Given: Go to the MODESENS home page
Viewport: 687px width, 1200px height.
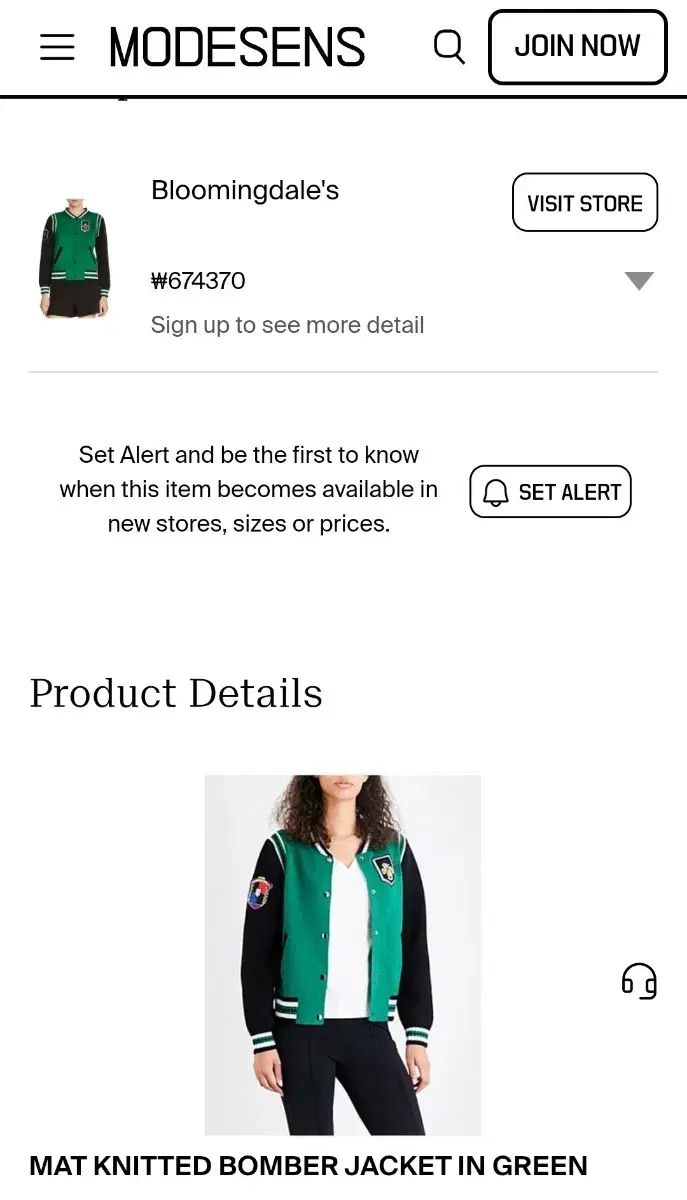Looking at the screenshot, I should pyautogui.click(x=237, y=47).
